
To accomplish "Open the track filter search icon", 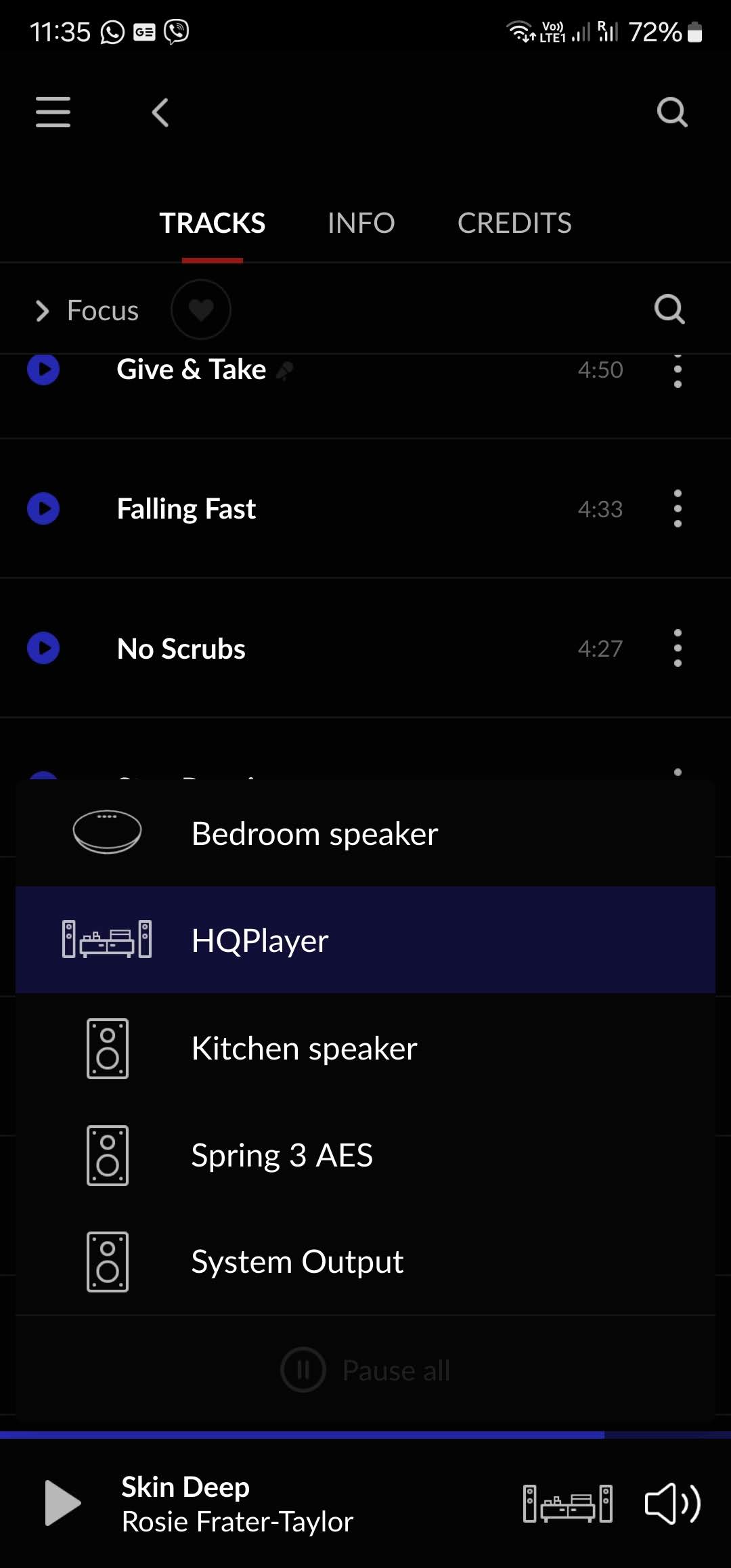I will [669, 309].
